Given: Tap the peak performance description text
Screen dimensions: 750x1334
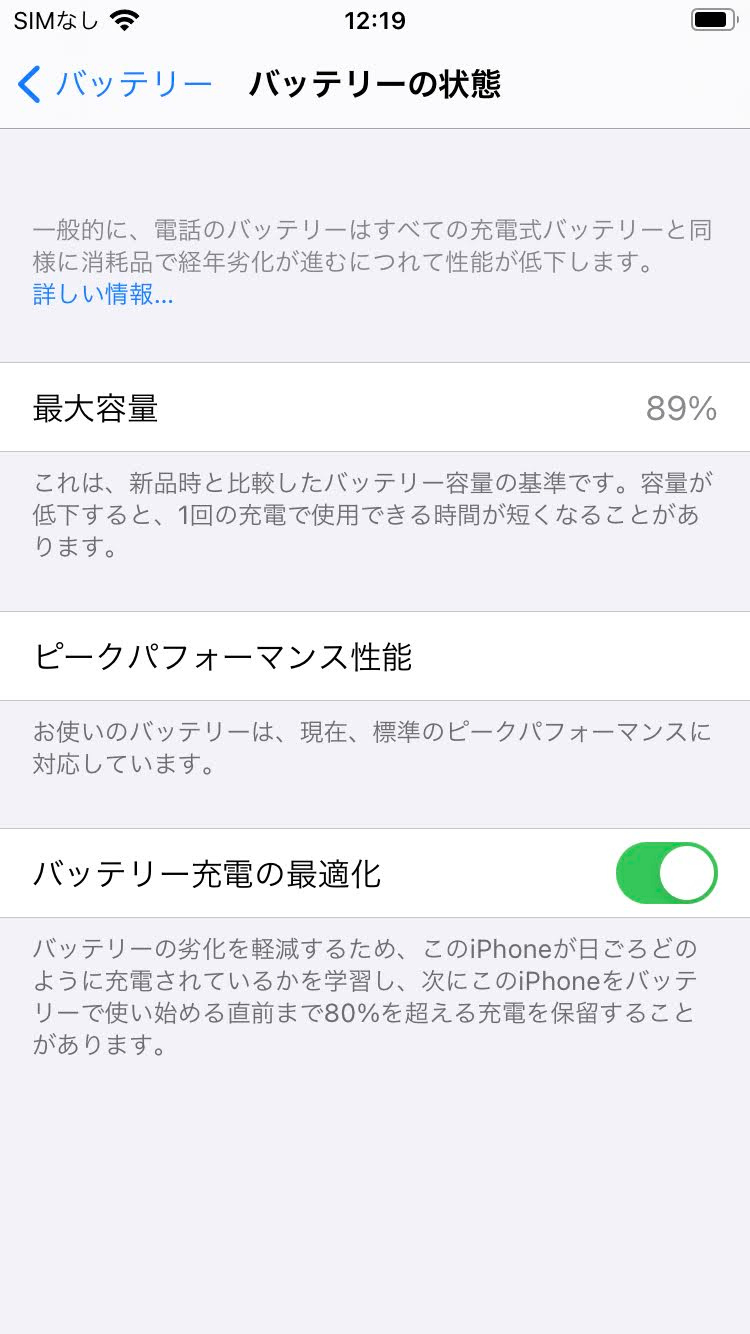Looking at the screenshot, I should point(375,748).
